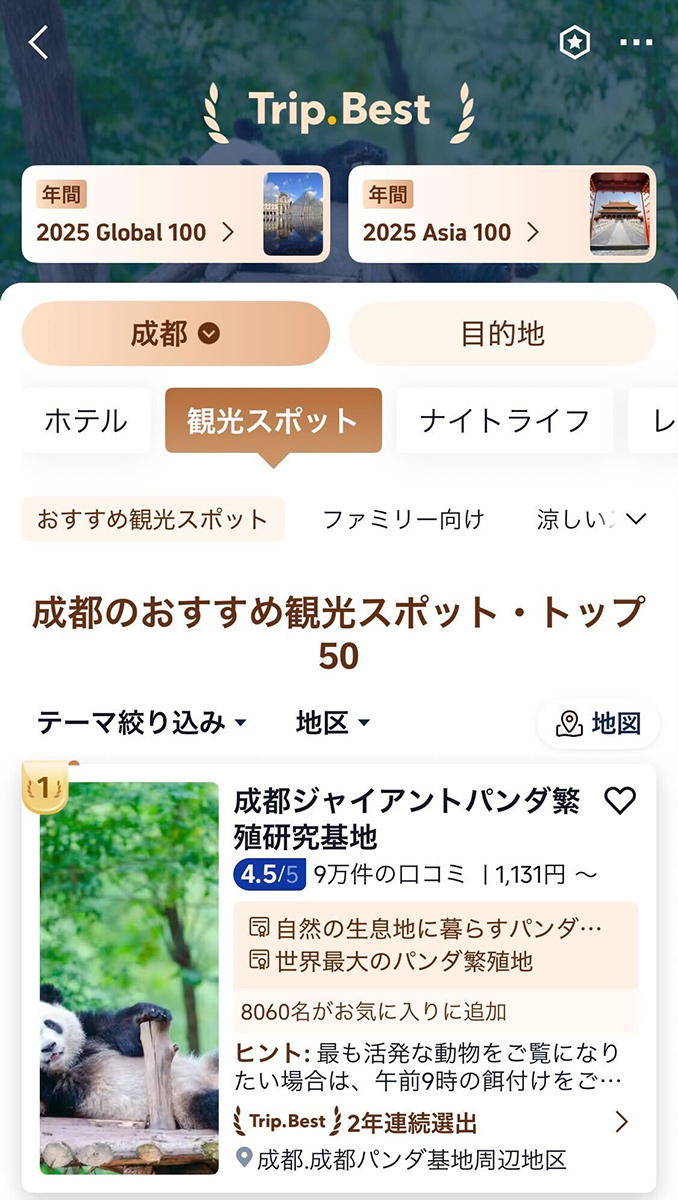Open the テーマ絞り込み filter
The width and height of the screenshot is (678, 1200).
[x=142, y=723]
